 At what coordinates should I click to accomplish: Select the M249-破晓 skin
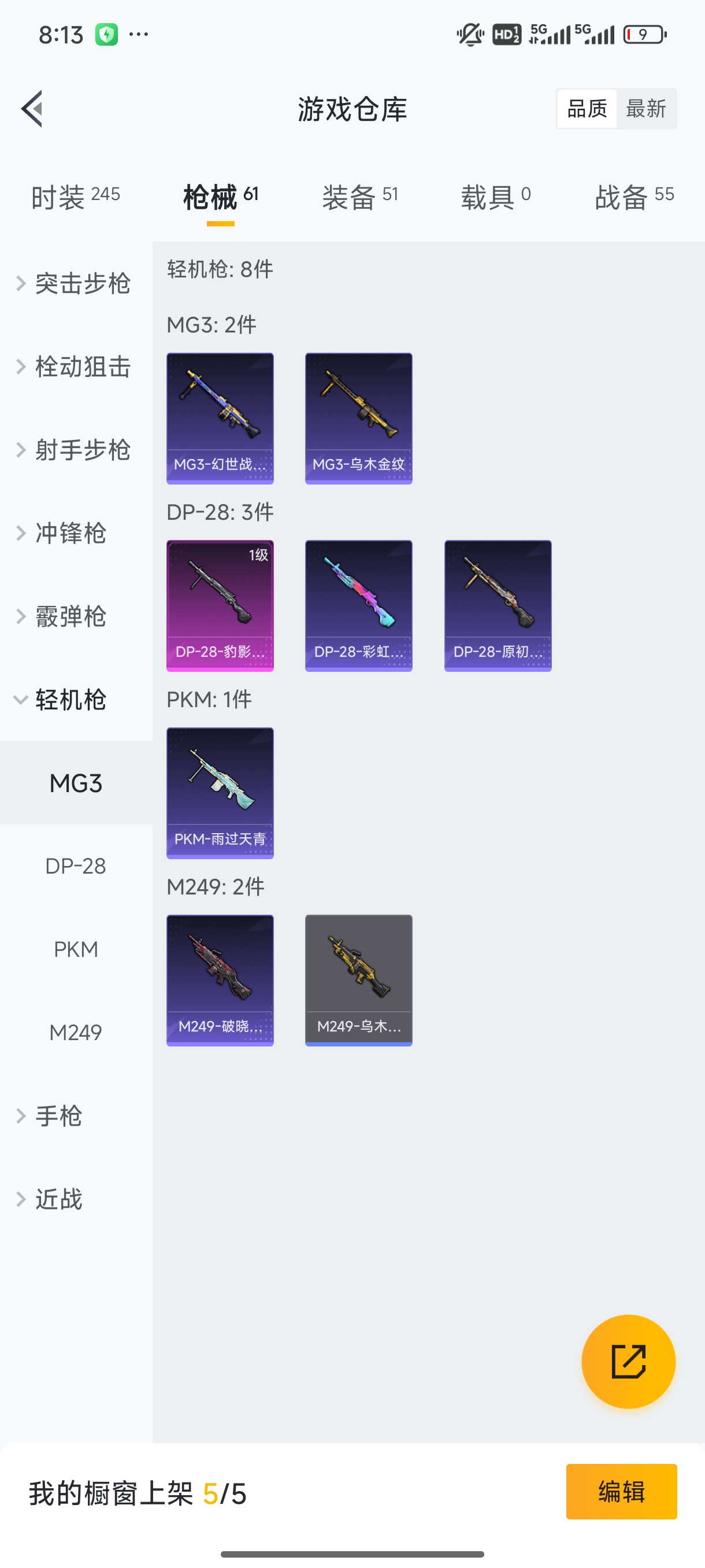(219, 980)
